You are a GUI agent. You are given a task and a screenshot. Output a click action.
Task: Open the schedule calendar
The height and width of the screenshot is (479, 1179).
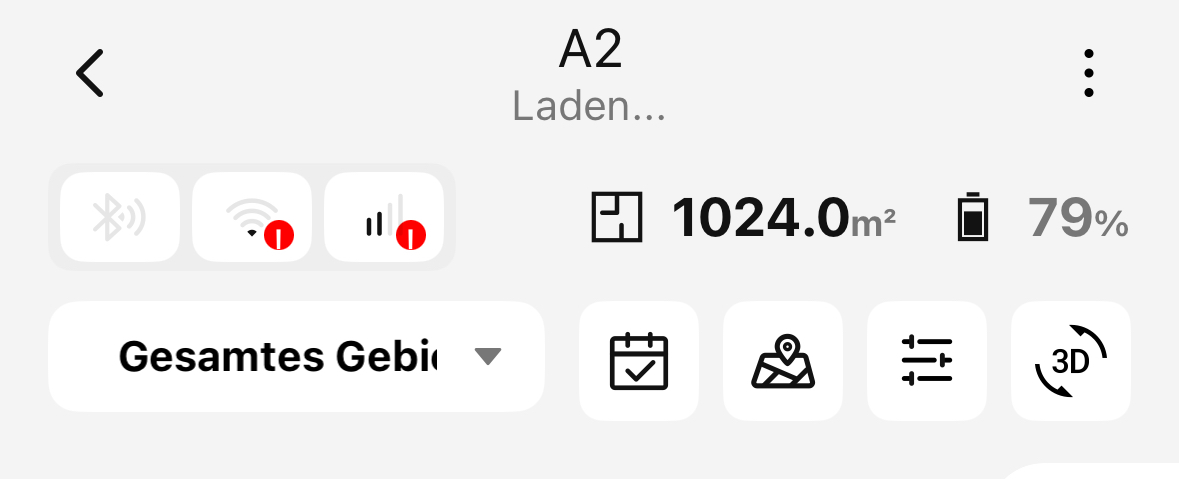[x=639, y=361]
